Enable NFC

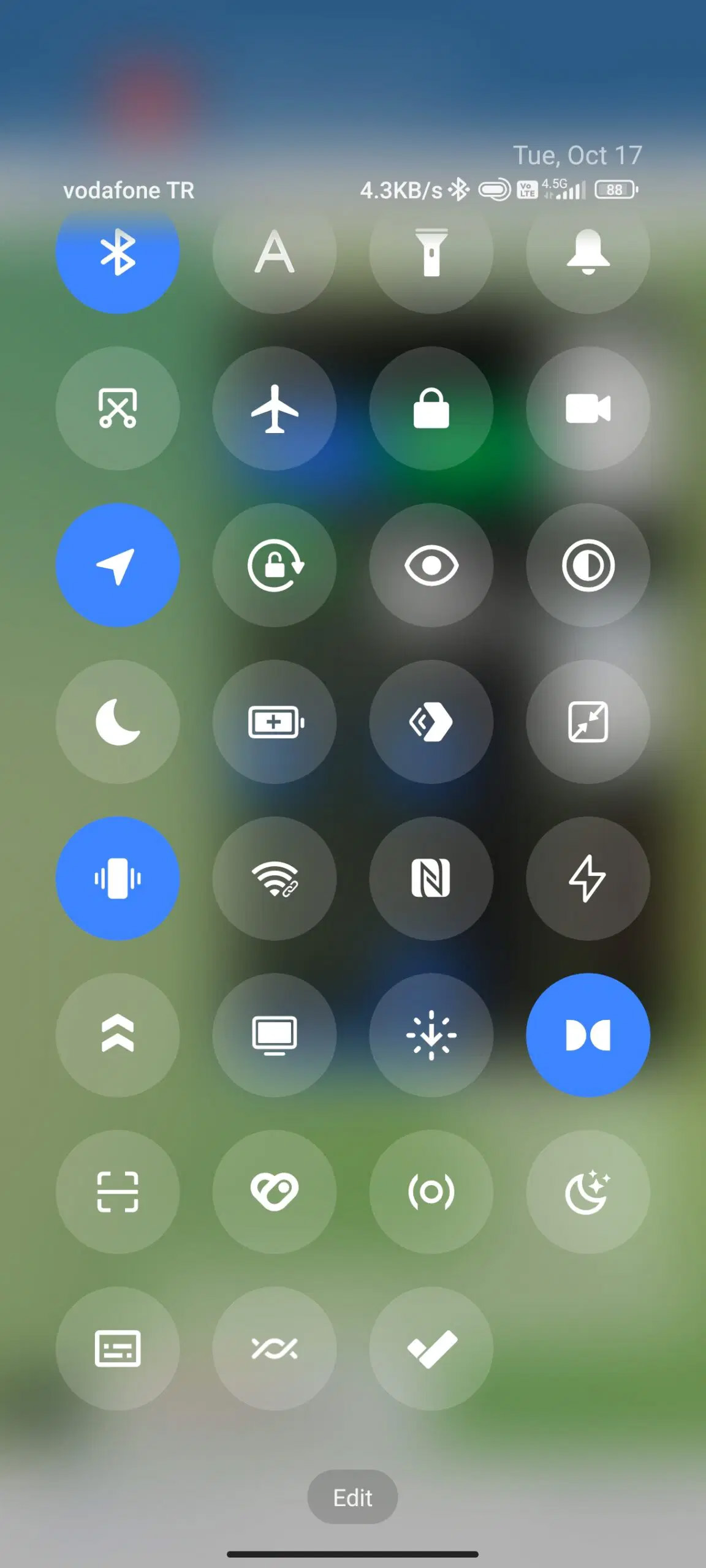pos(431,879)
